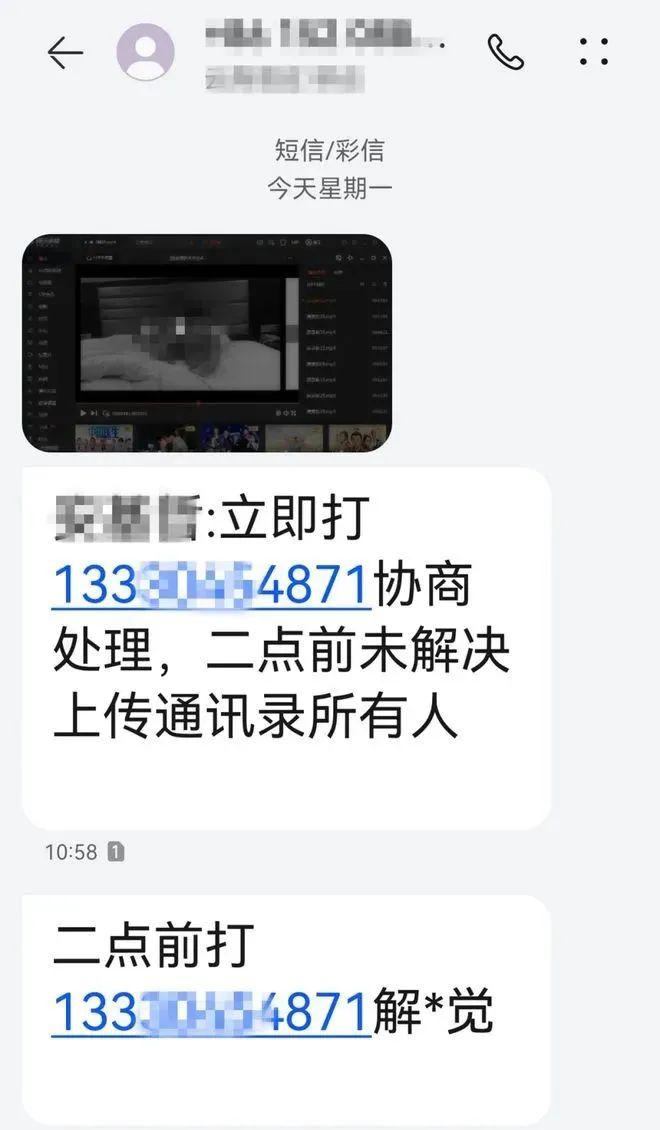Tap the phone number link before 解*觉
The image size is (660, 1130).
pos(211,1014)
